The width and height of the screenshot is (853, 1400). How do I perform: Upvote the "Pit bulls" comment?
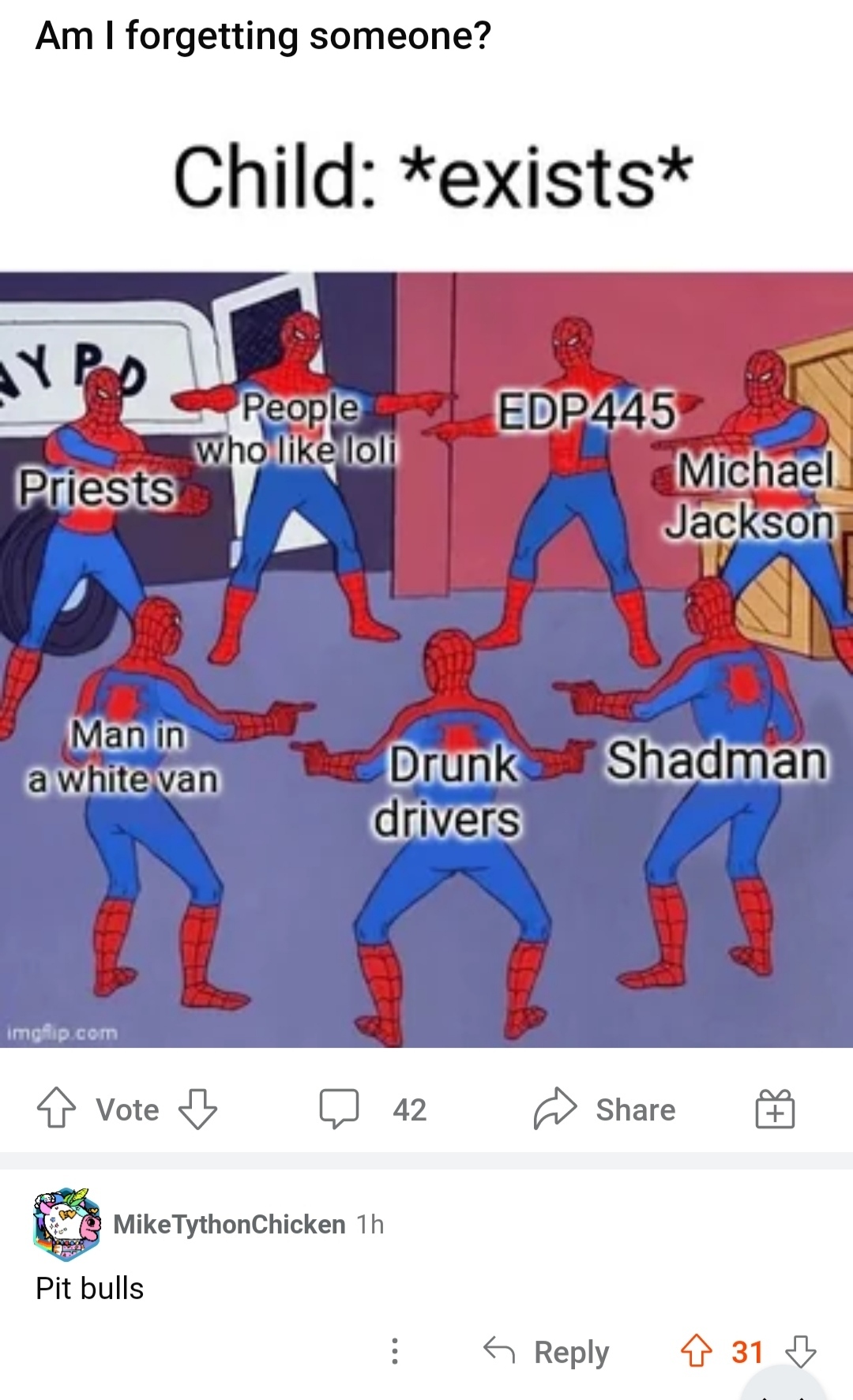point(696,1351)
